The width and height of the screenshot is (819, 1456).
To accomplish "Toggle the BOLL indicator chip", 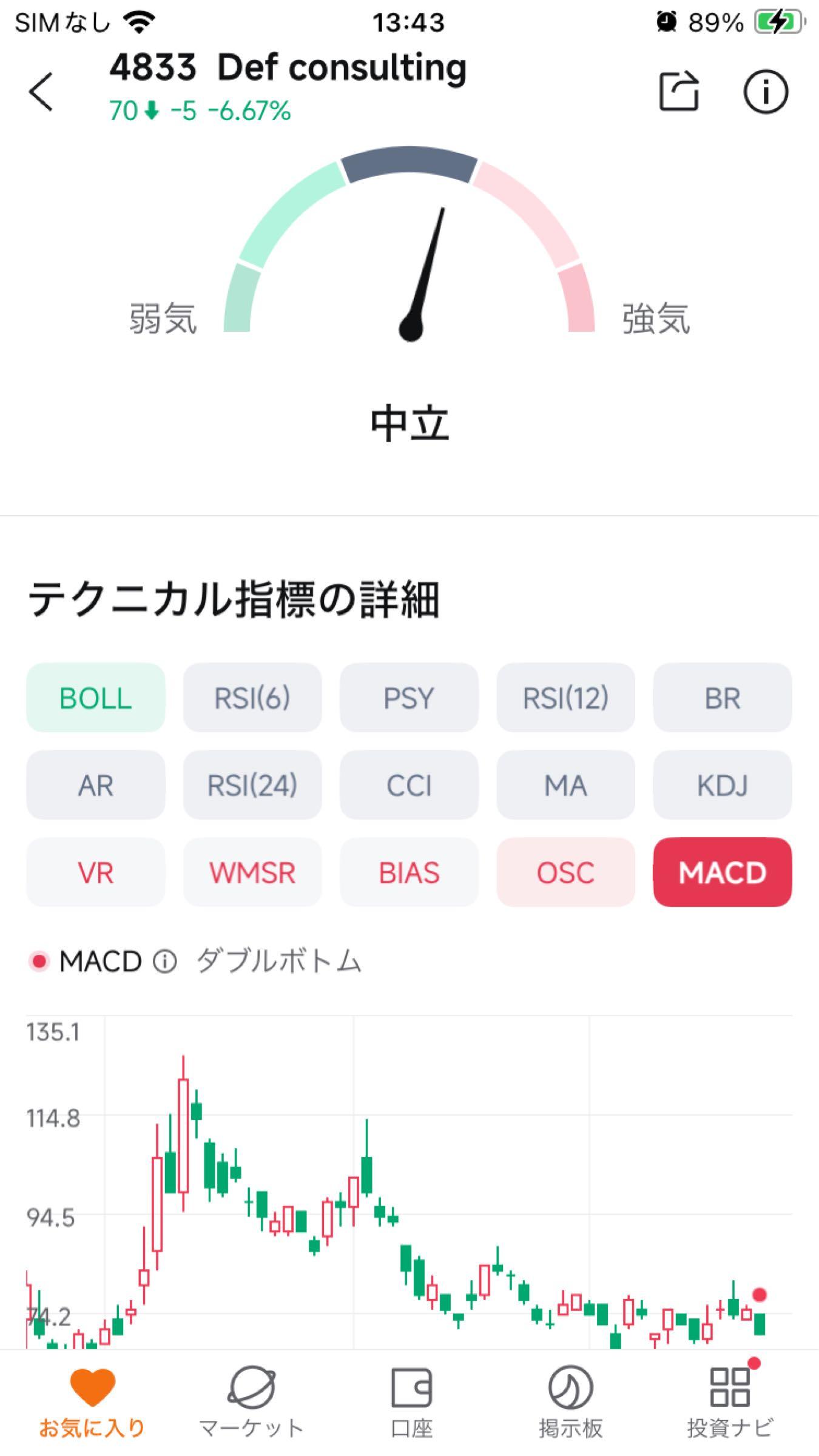I will [95, 698].
